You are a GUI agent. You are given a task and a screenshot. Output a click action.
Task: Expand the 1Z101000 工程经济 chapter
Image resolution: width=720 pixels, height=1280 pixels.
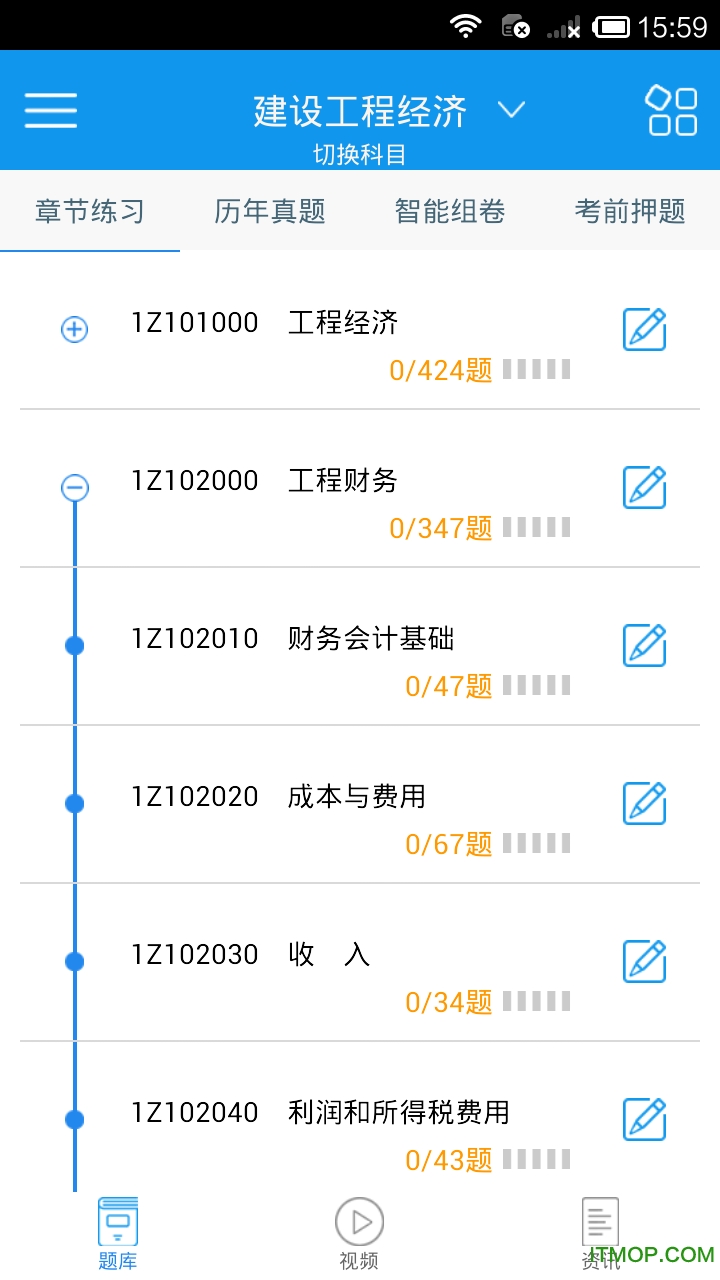click(74, 329)
